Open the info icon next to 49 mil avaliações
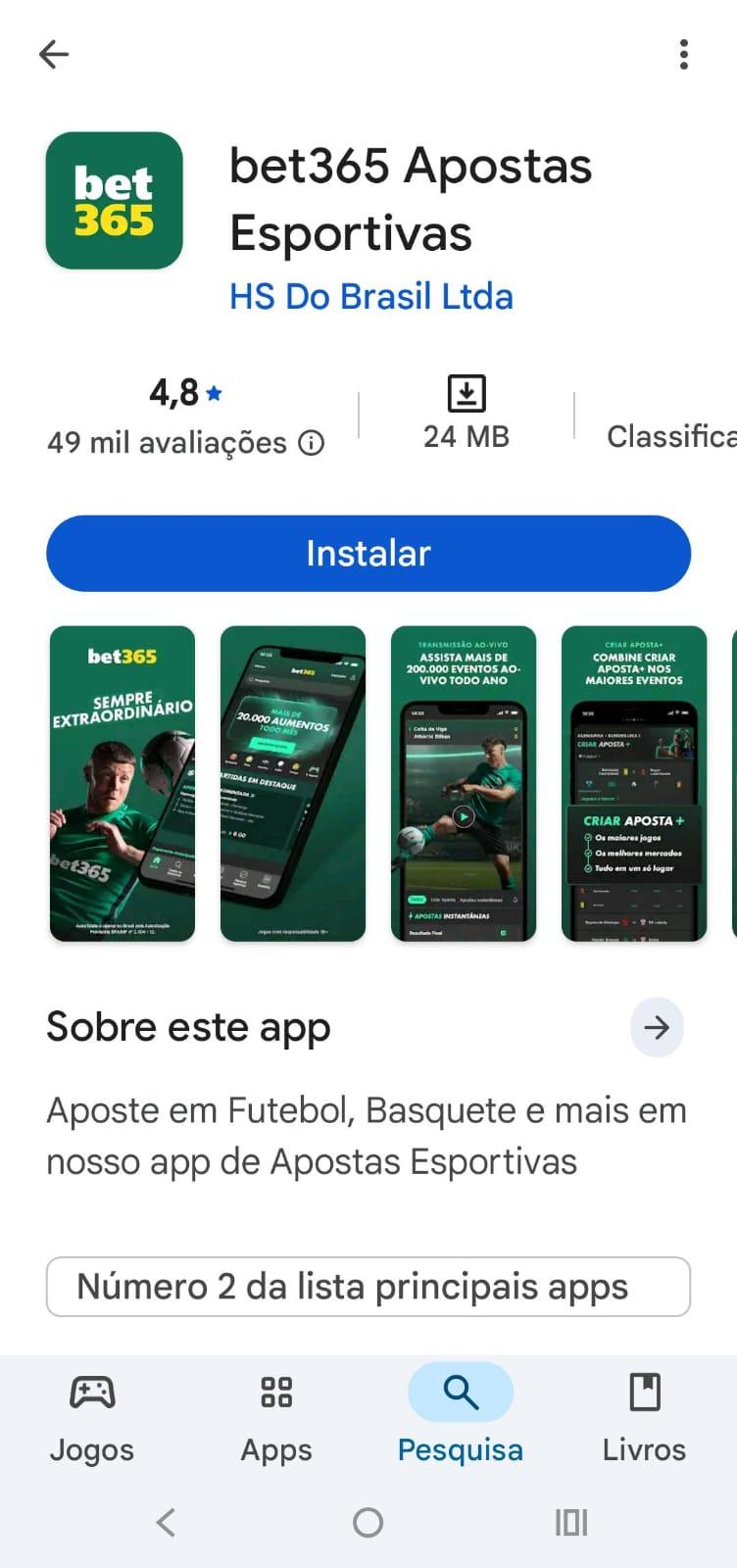Screen dimensions: 737x1568 [x=311, y=443]
